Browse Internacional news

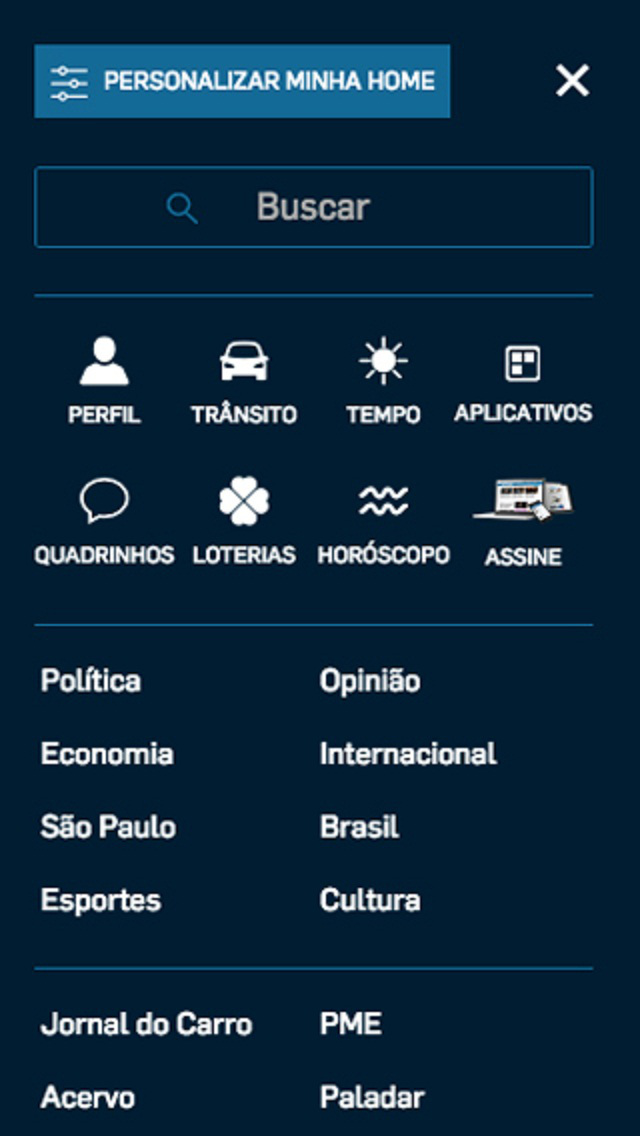point(408,754)
